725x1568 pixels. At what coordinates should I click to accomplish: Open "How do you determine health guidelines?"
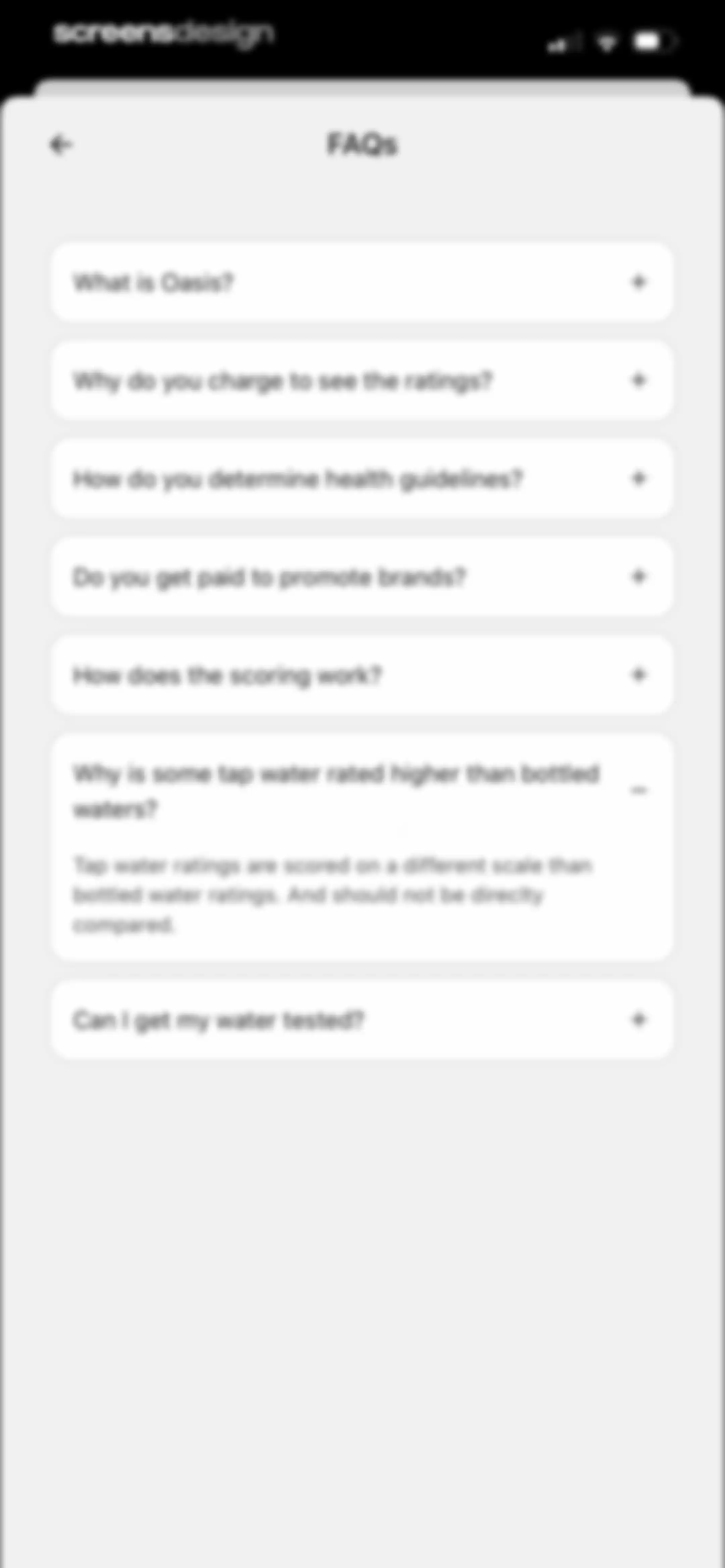[362, 479]
